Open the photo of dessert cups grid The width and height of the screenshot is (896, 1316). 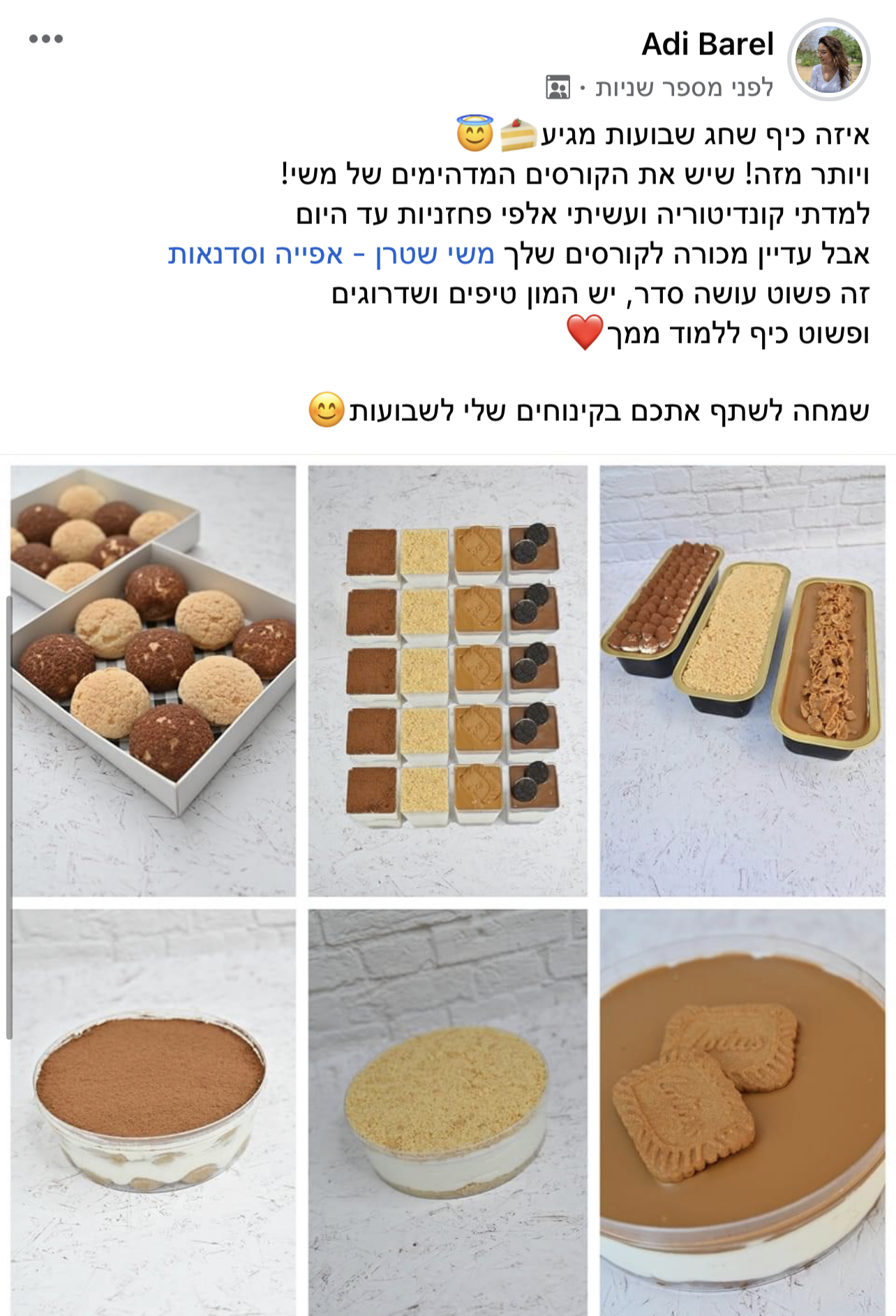click(x=448, y=681)
